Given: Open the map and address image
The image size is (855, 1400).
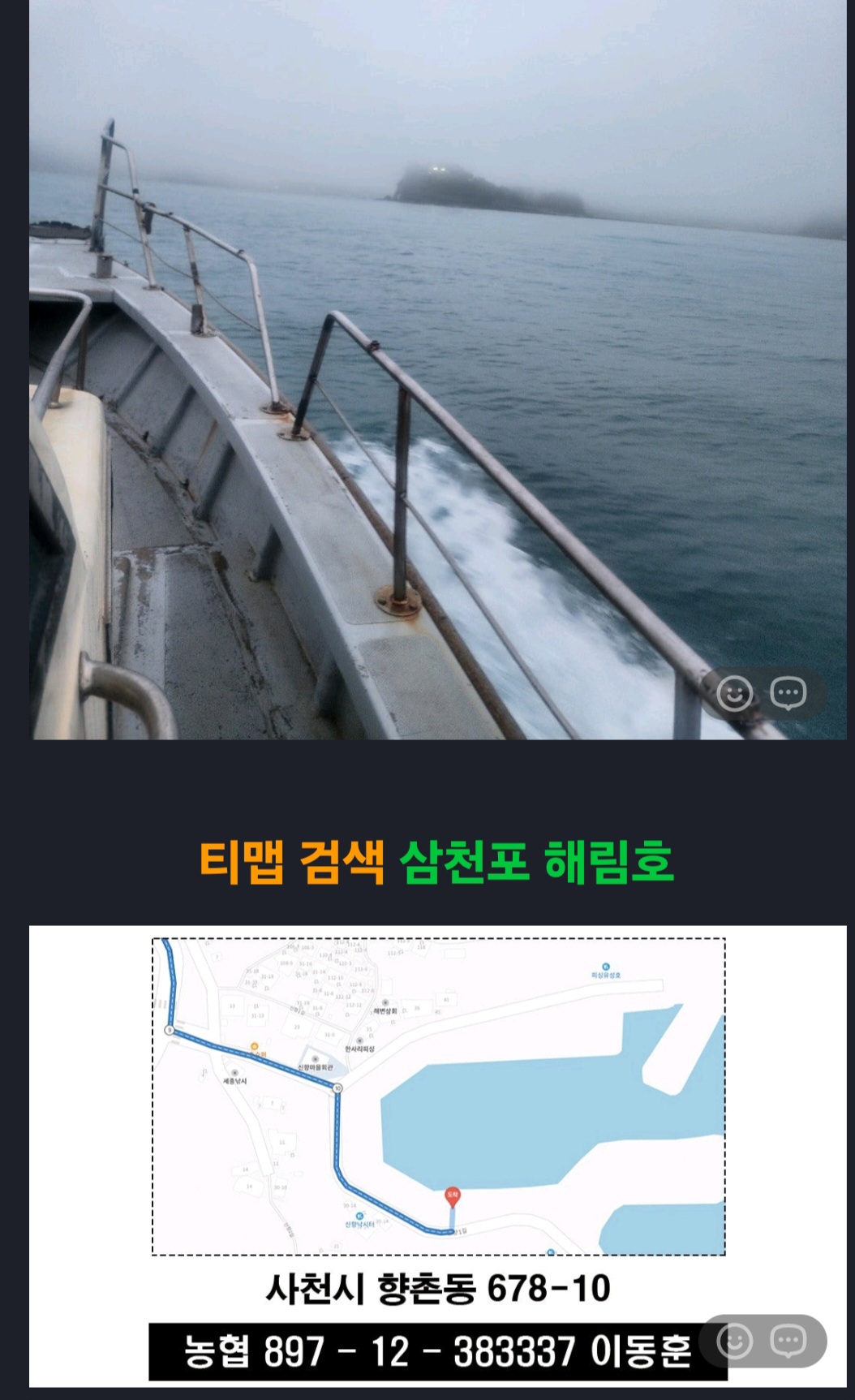Looking at the screenshot, I should point(438,1136).
